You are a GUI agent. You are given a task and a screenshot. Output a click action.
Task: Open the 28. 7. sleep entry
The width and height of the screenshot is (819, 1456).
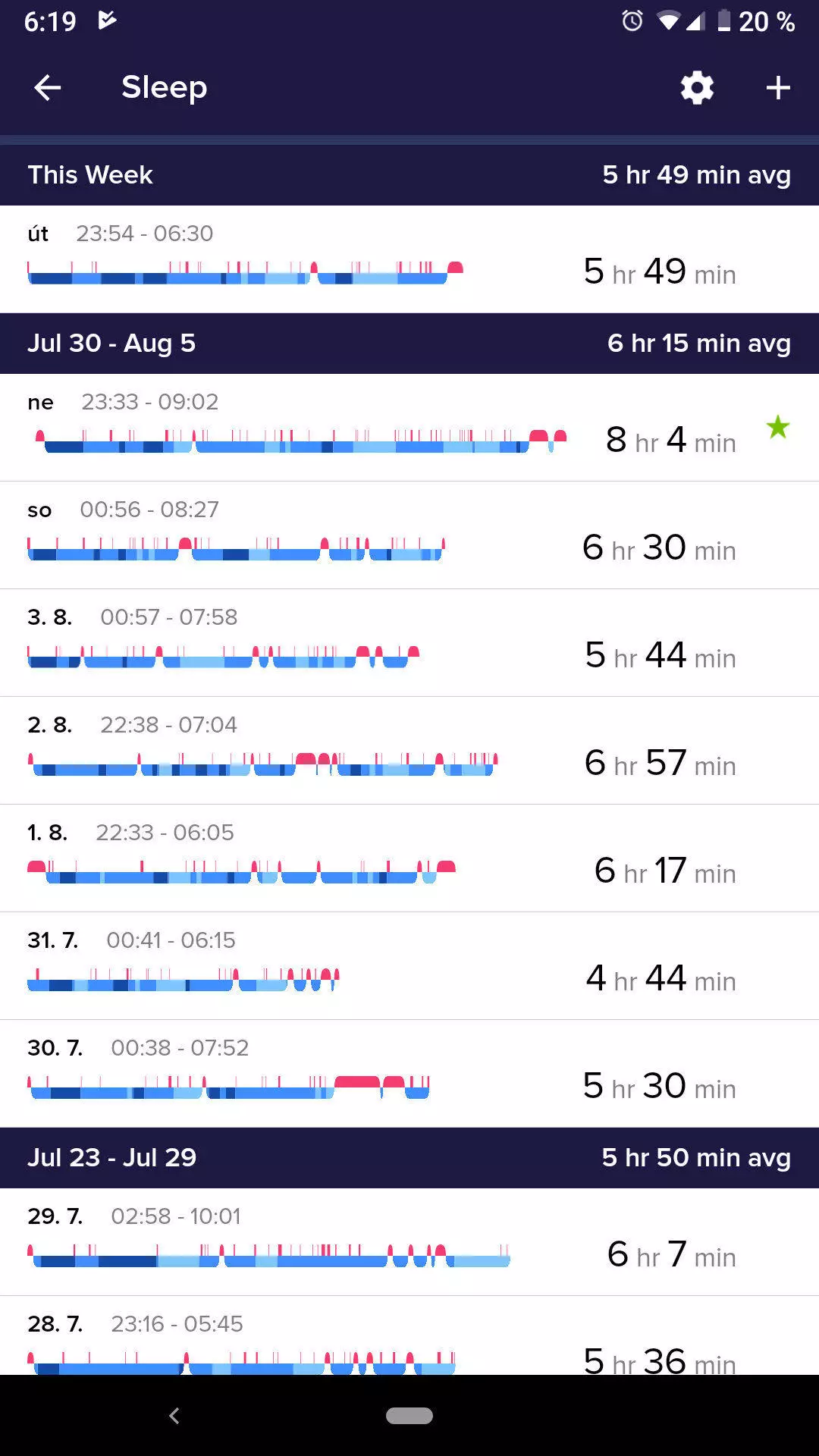[409, 1335]
